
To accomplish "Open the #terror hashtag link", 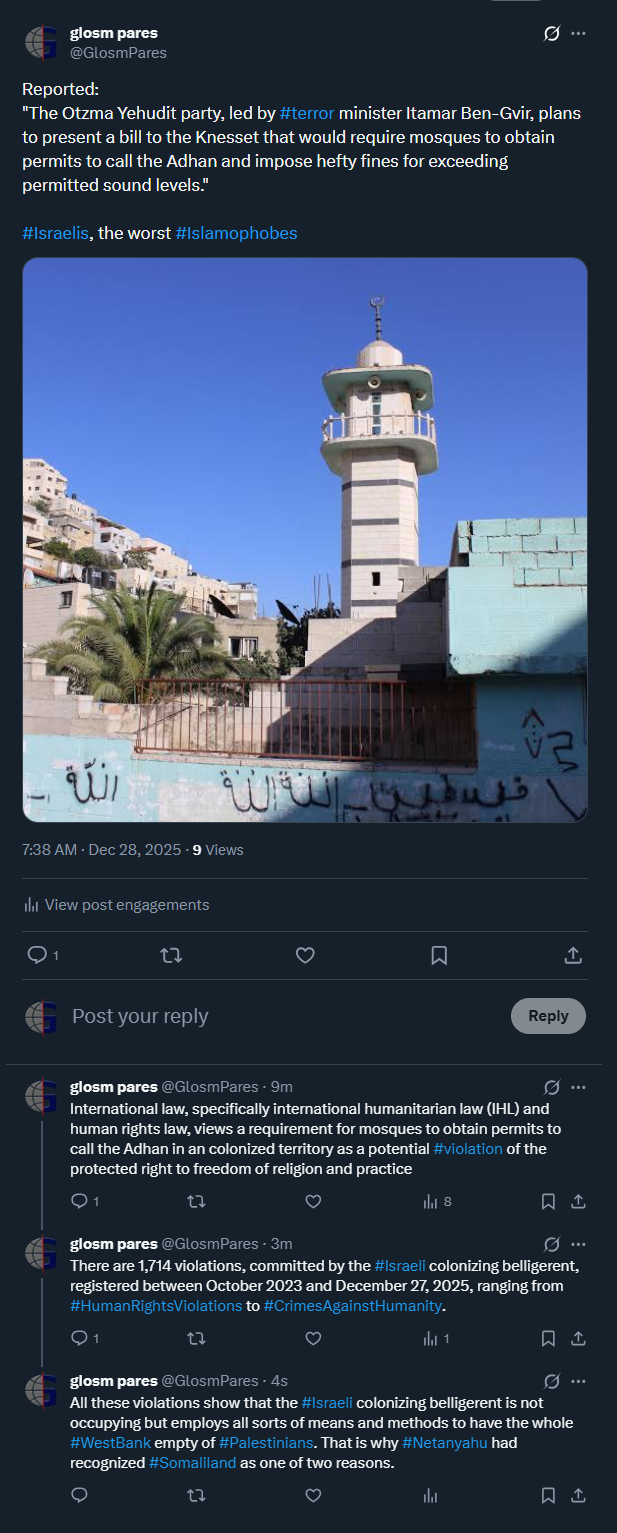I will (307, 114).
